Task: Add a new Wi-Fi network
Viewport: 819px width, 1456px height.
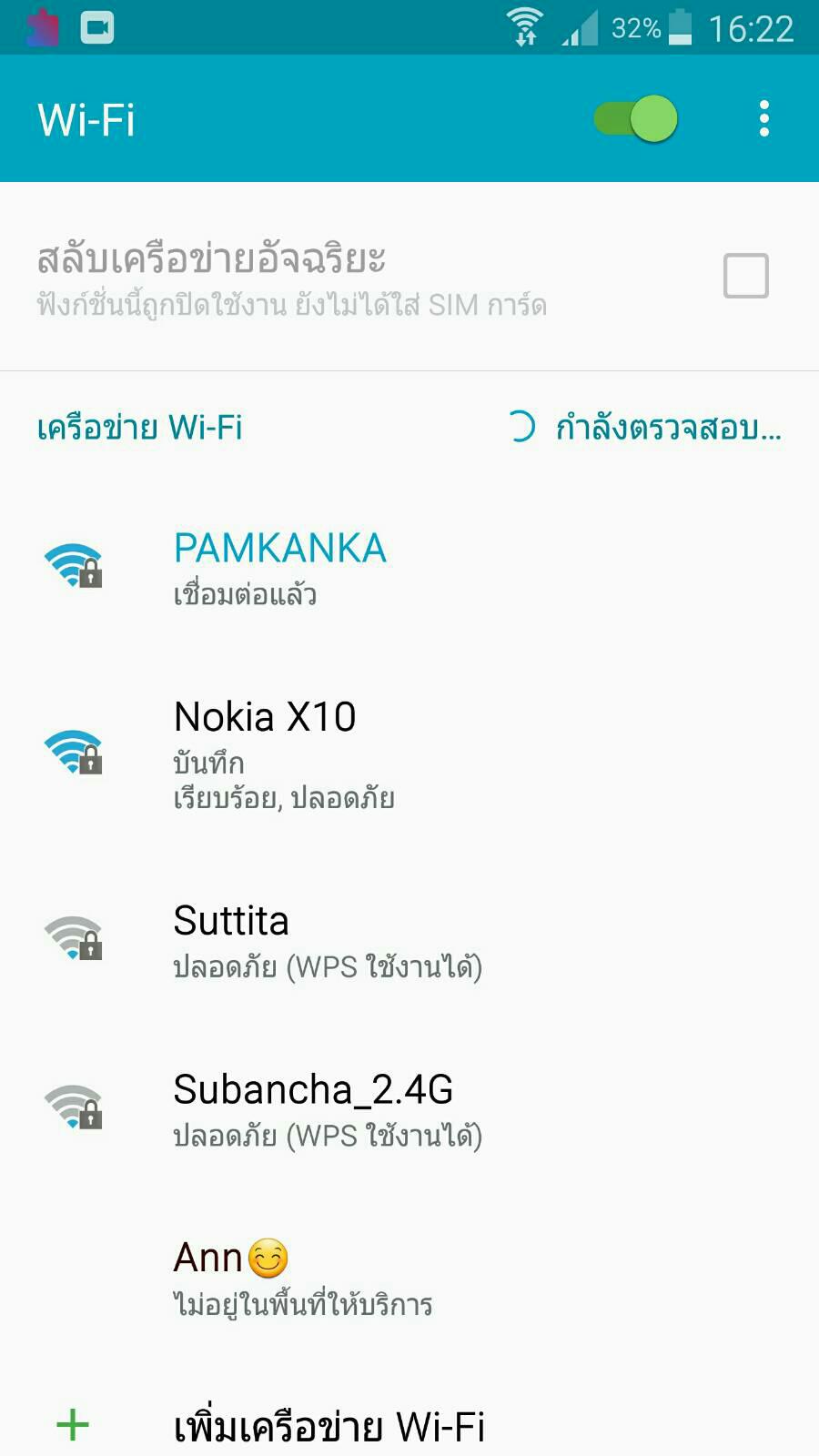Action: click(x=409, y=1425)
